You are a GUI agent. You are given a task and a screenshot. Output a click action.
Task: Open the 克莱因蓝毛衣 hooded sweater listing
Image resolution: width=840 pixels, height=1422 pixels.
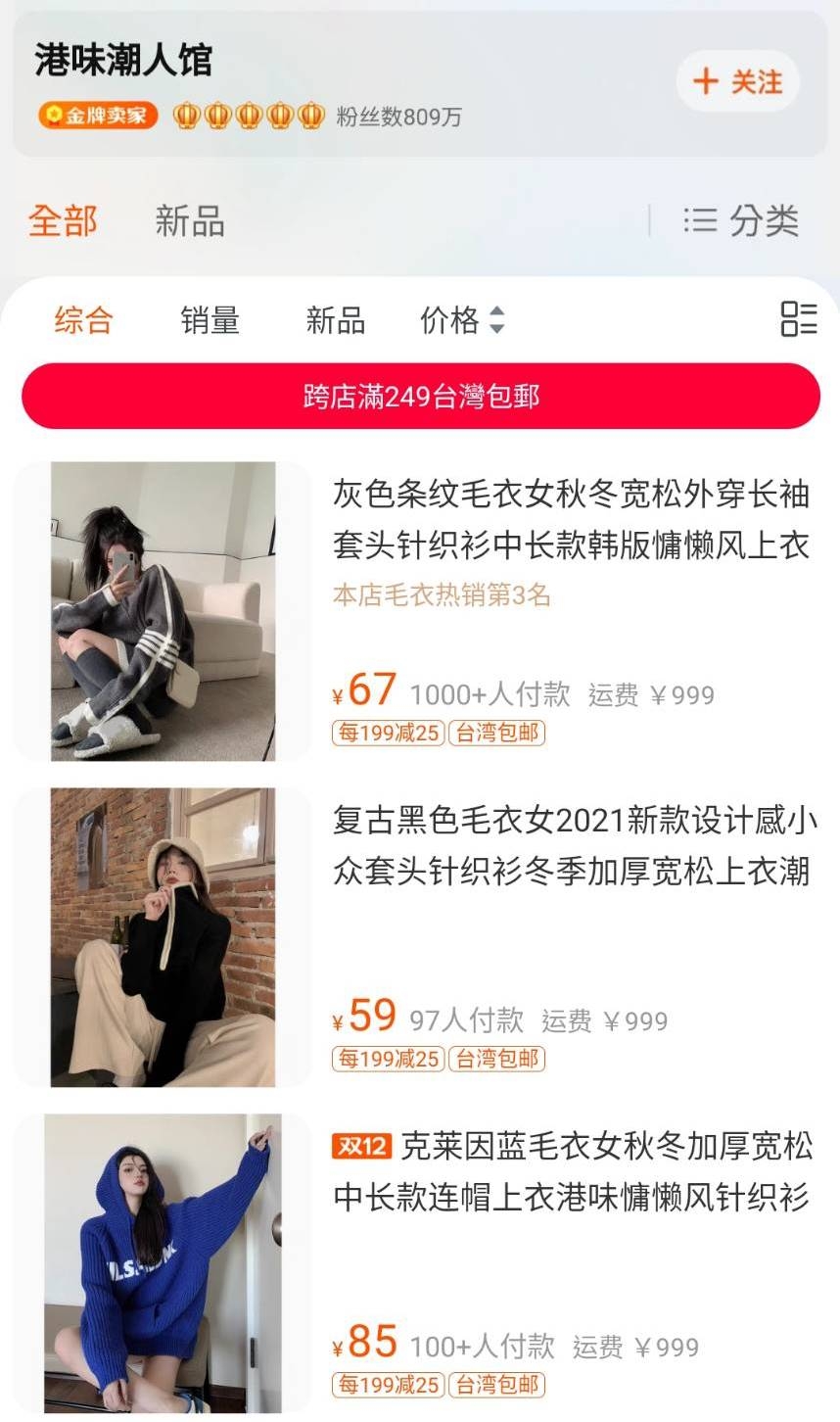point(574,1171)
